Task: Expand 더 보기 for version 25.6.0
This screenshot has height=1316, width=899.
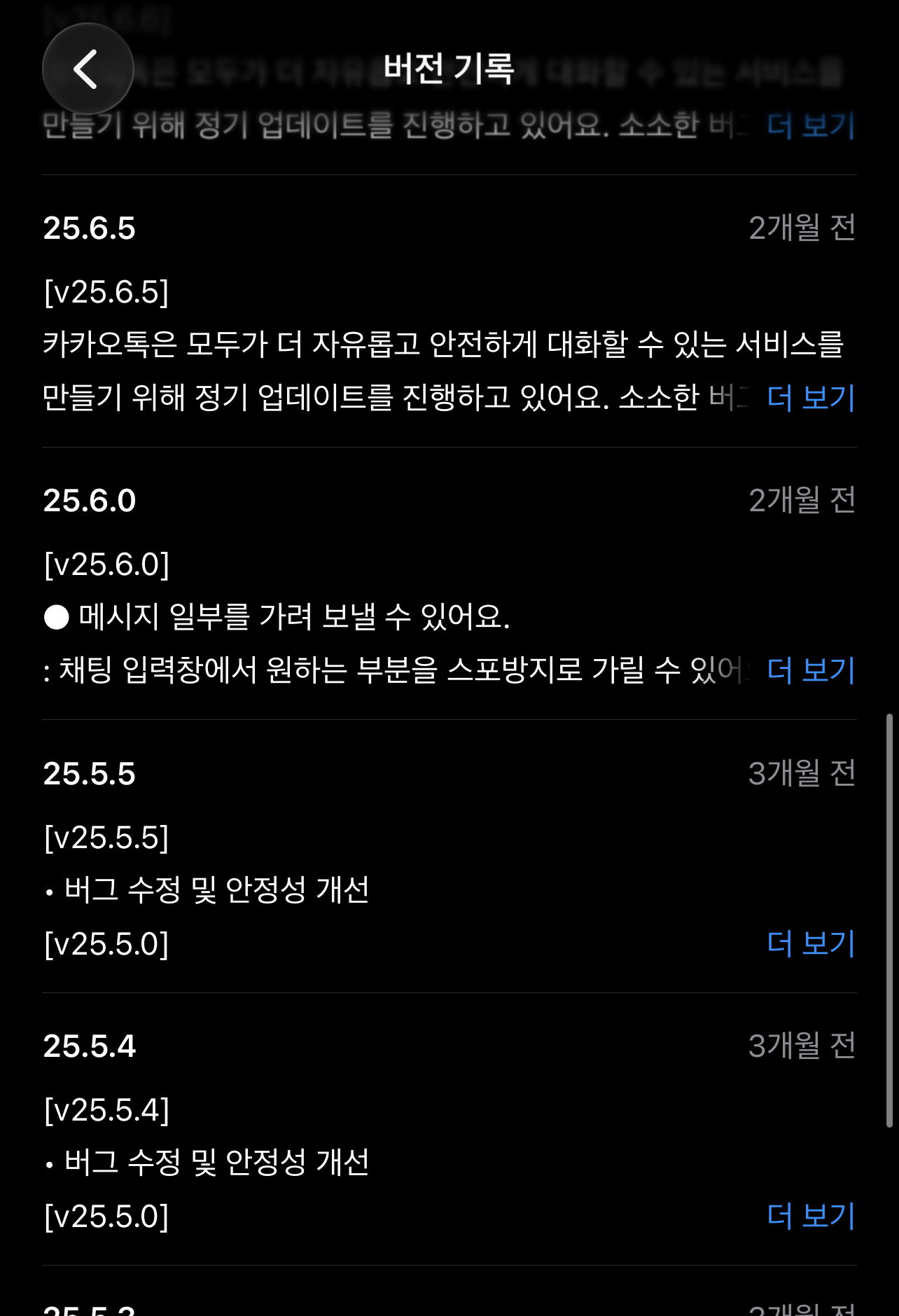Action: [811, 670]
